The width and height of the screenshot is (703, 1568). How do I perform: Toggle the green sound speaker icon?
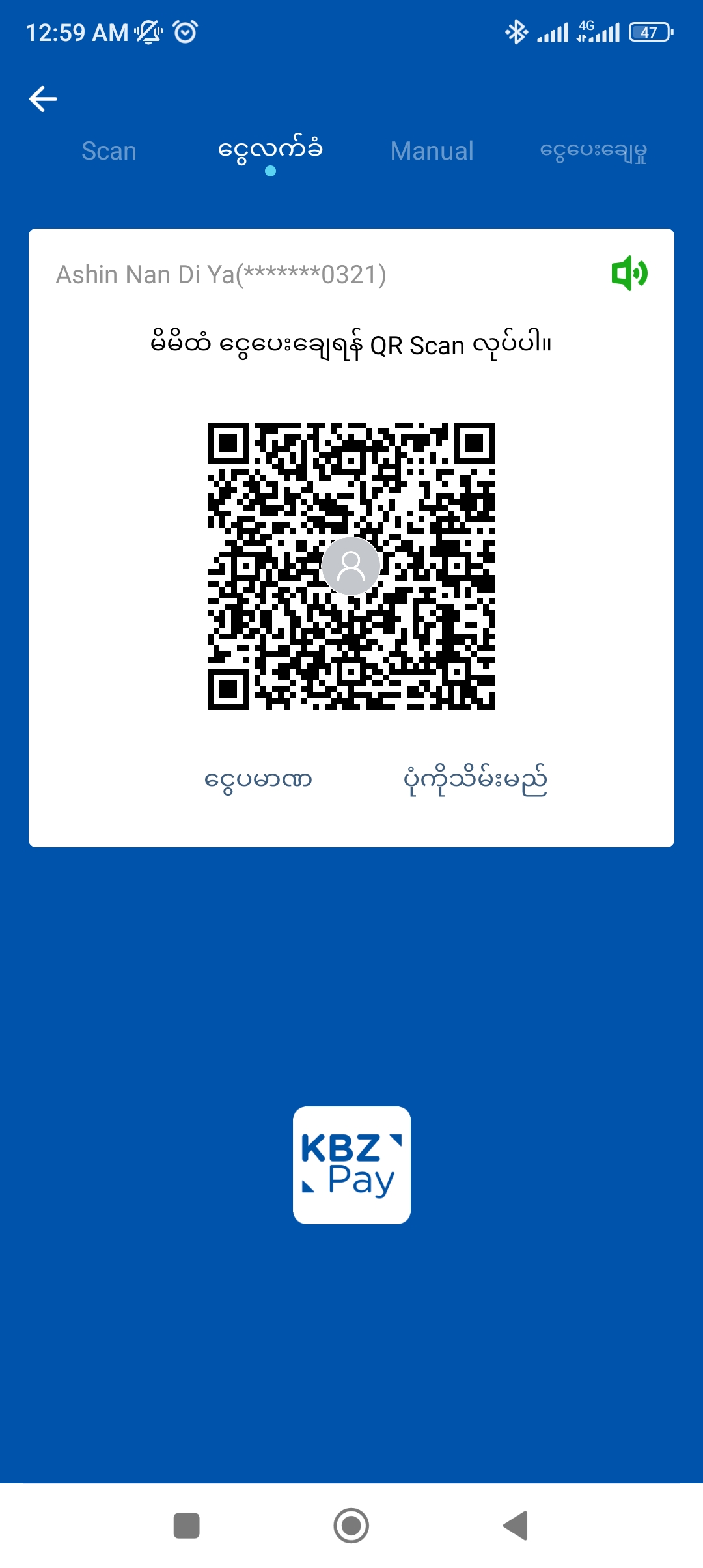629,273
